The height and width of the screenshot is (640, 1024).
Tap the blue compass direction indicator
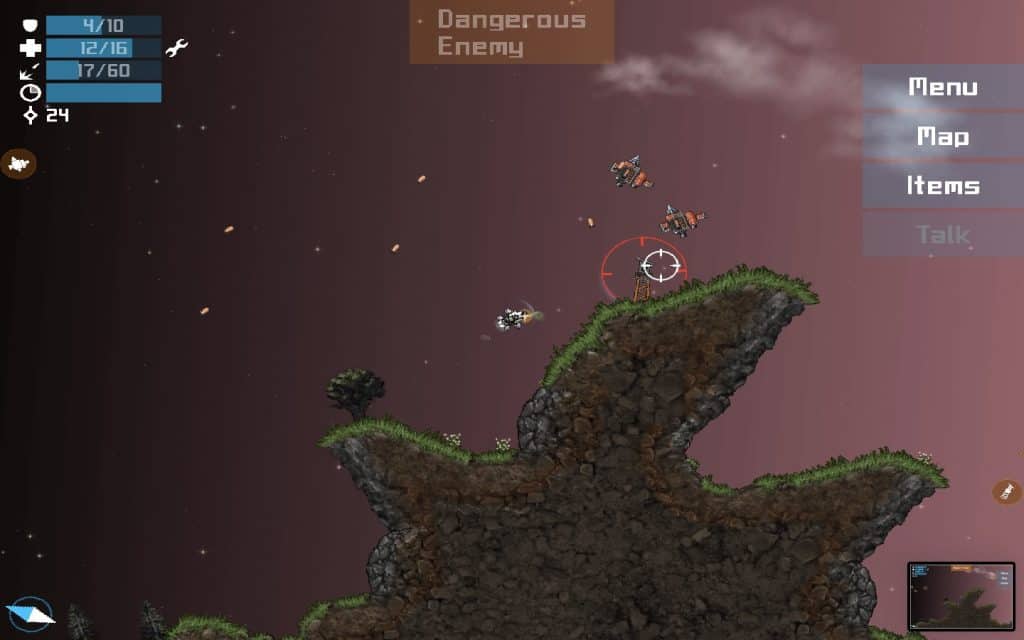click(29, 614)
